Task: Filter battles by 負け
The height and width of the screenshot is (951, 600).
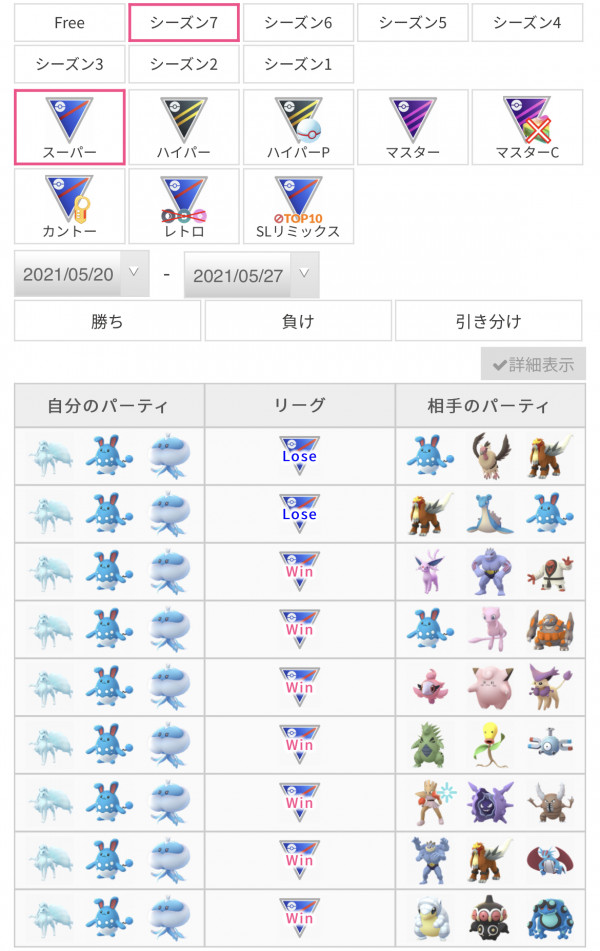Action: pyautogui.click(x=298, y=321)
